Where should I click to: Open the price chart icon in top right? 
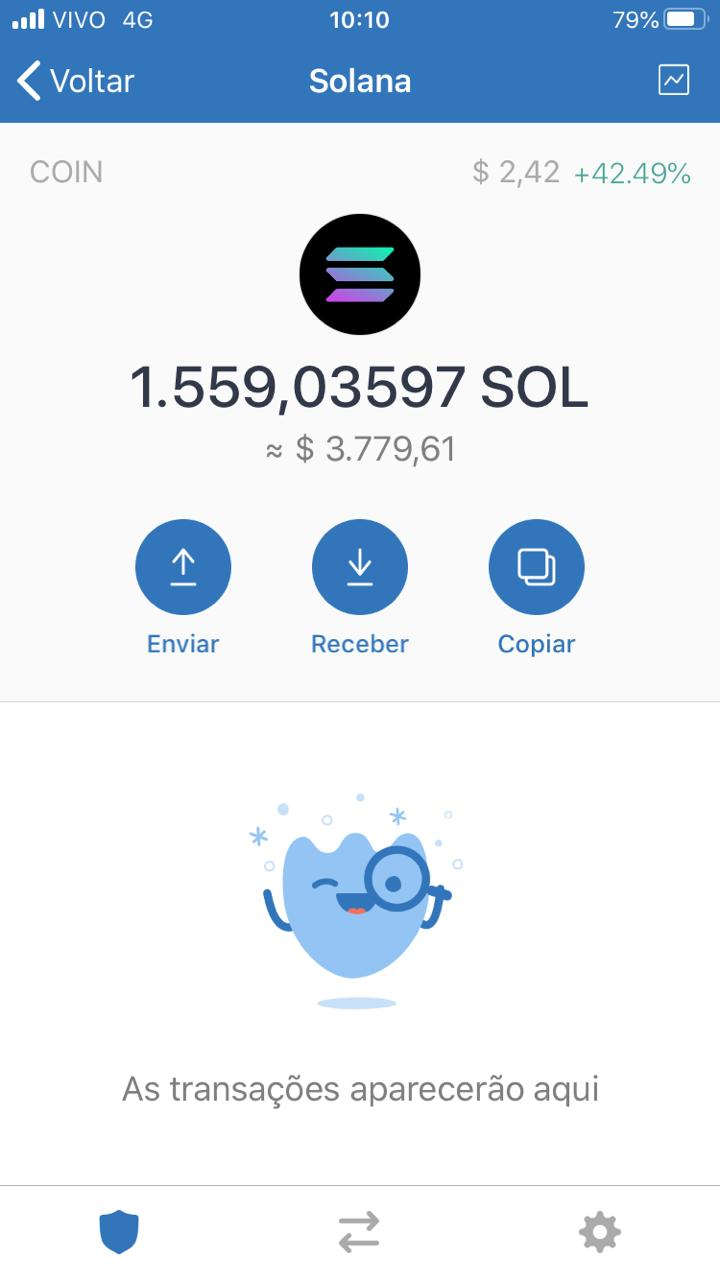tap(674, 80)
